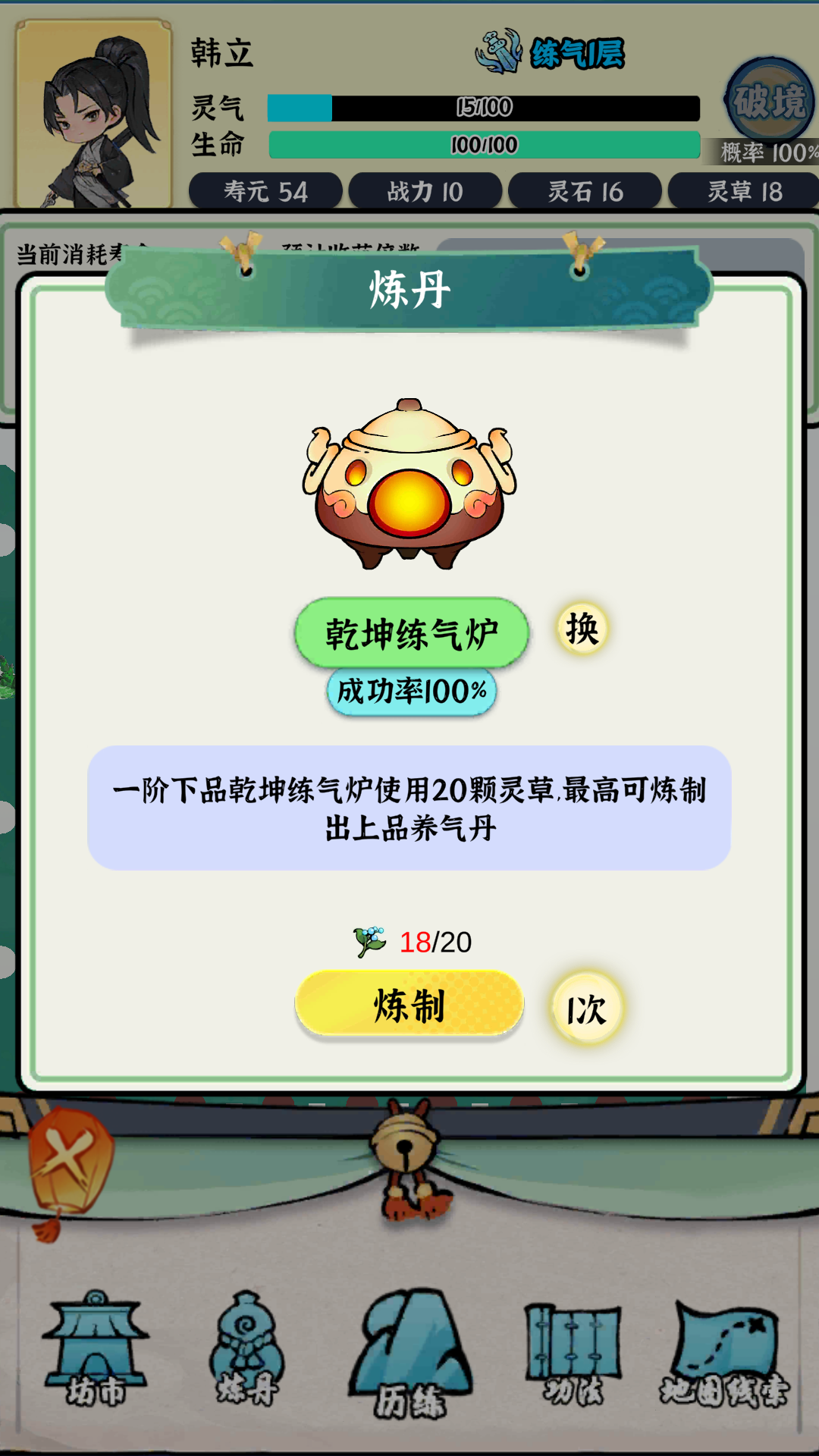Tap 破境 to attempt a breakthrough
The image size is (819, 1456).
click(769, 101)
